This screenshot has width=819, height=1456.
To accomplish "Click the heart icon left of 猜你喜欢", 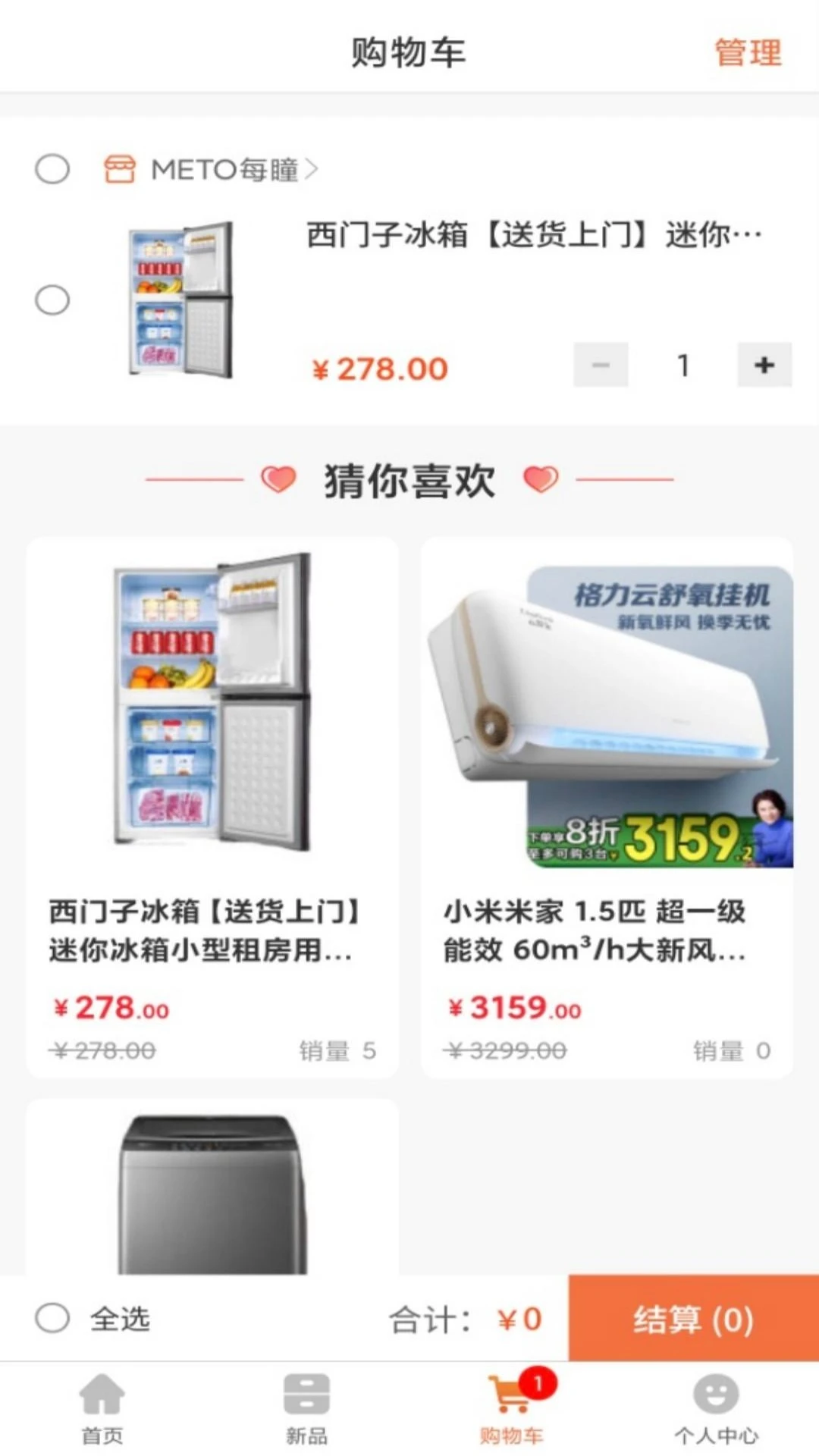I will click(x=278, y=479).
